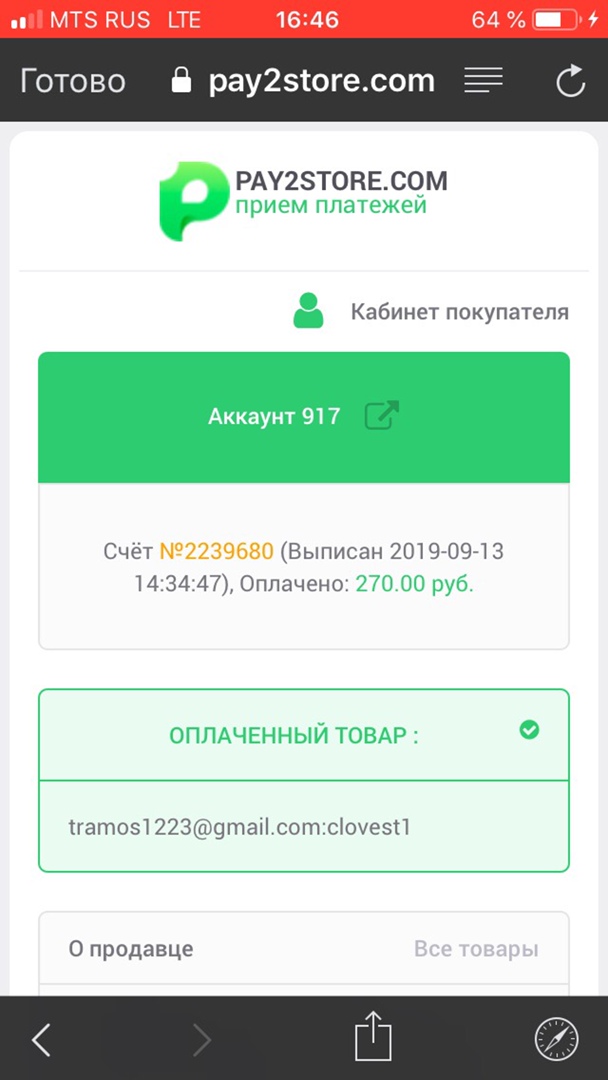608x1080 pixels.
Task: Go back to the previous page
Action: [41, 1041]
